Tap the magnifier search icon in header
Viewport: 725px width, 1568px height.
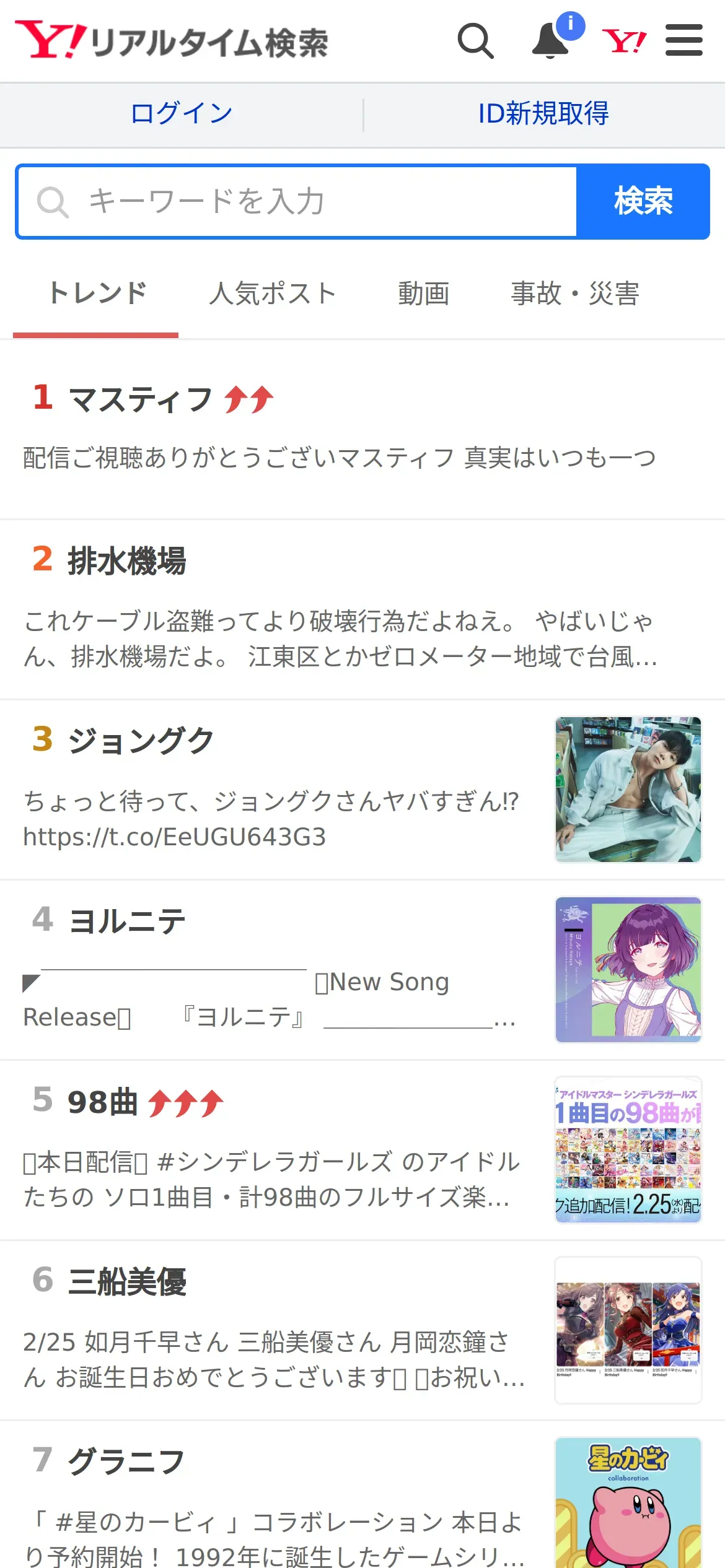pyautogui.click(x=475, y=41)
